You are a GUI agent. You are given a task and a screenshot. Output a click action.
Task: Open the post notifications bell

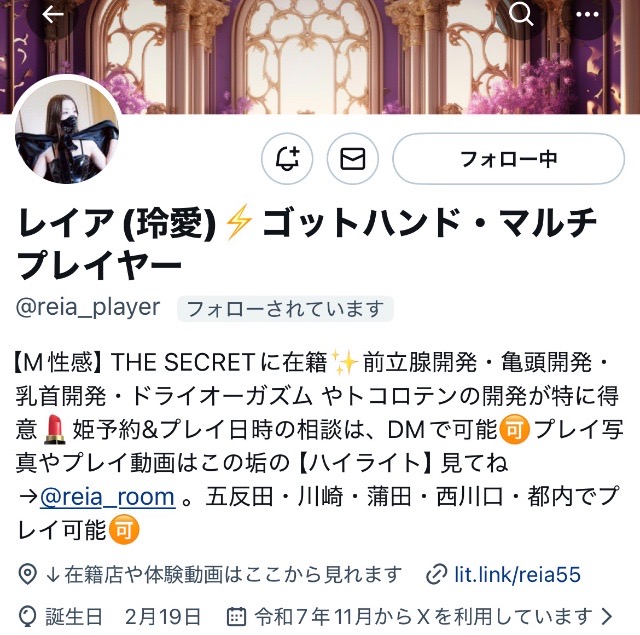coord(288,159)
